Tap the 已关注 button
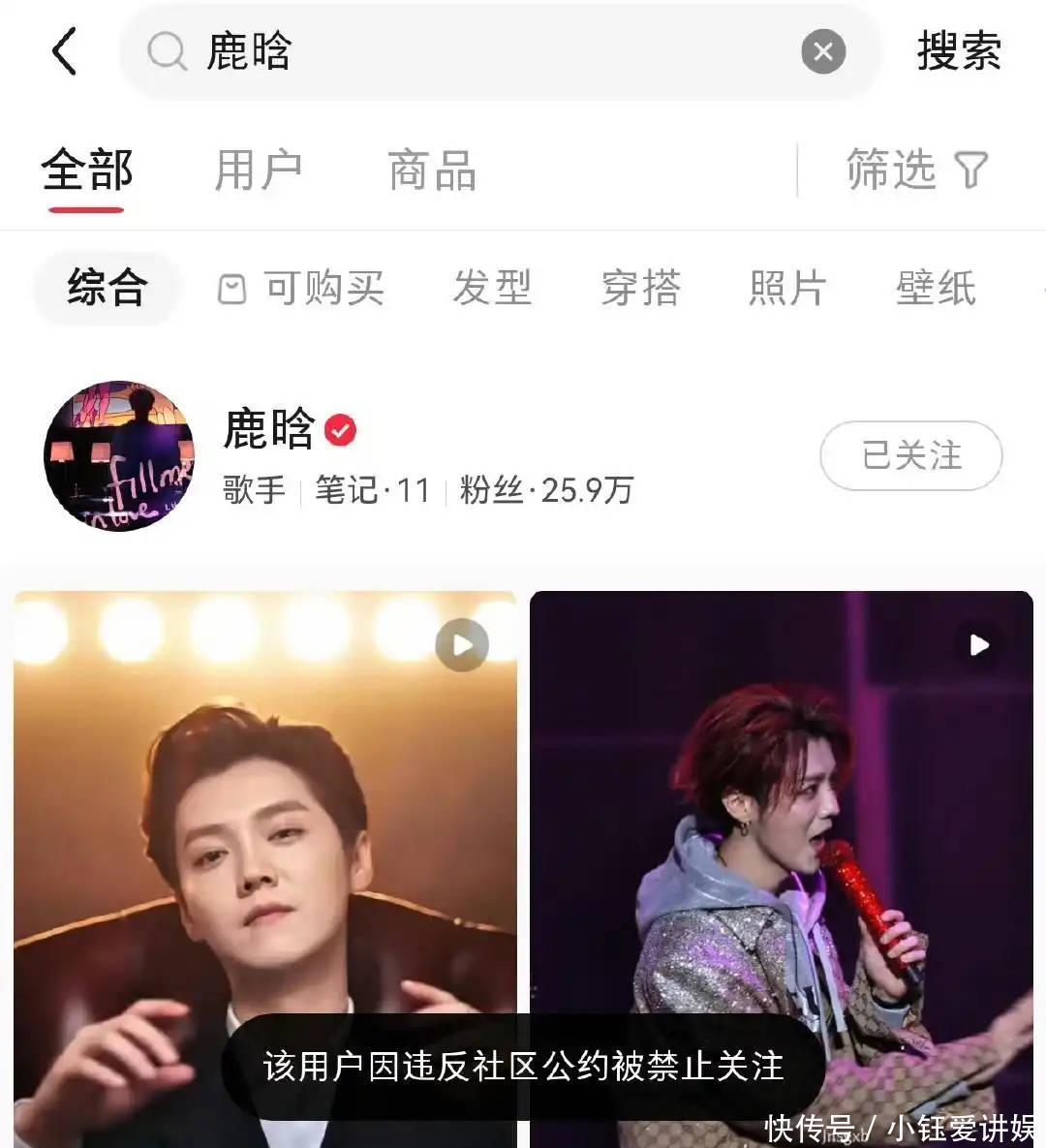Viewport: 1046px width, 1148px height. (910, 455)
